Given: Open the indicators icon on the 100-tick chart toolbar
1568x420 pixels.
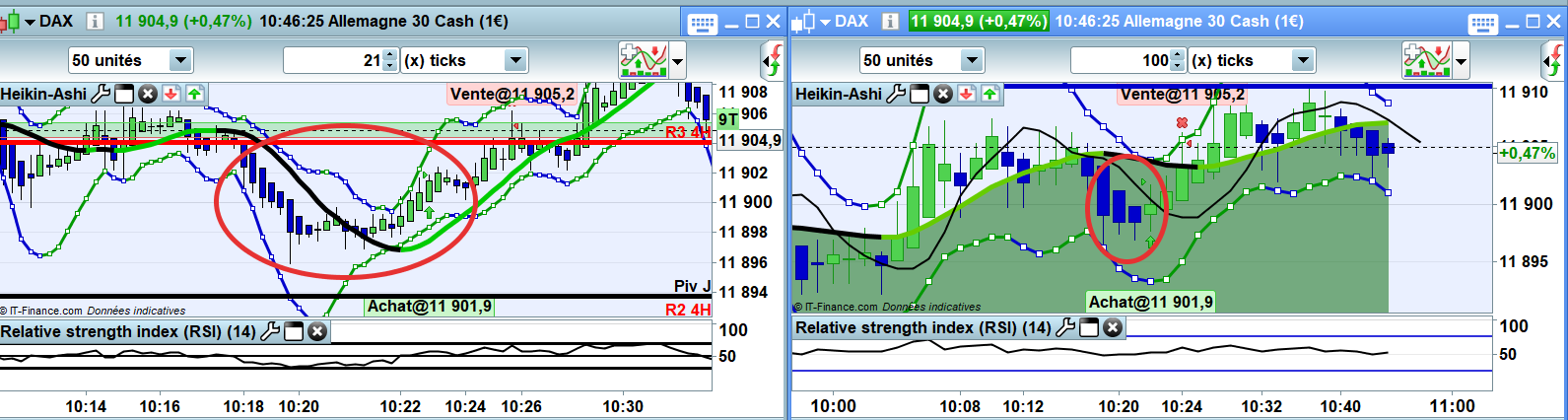Looking at the screenshot, I should pos(1426,60).
